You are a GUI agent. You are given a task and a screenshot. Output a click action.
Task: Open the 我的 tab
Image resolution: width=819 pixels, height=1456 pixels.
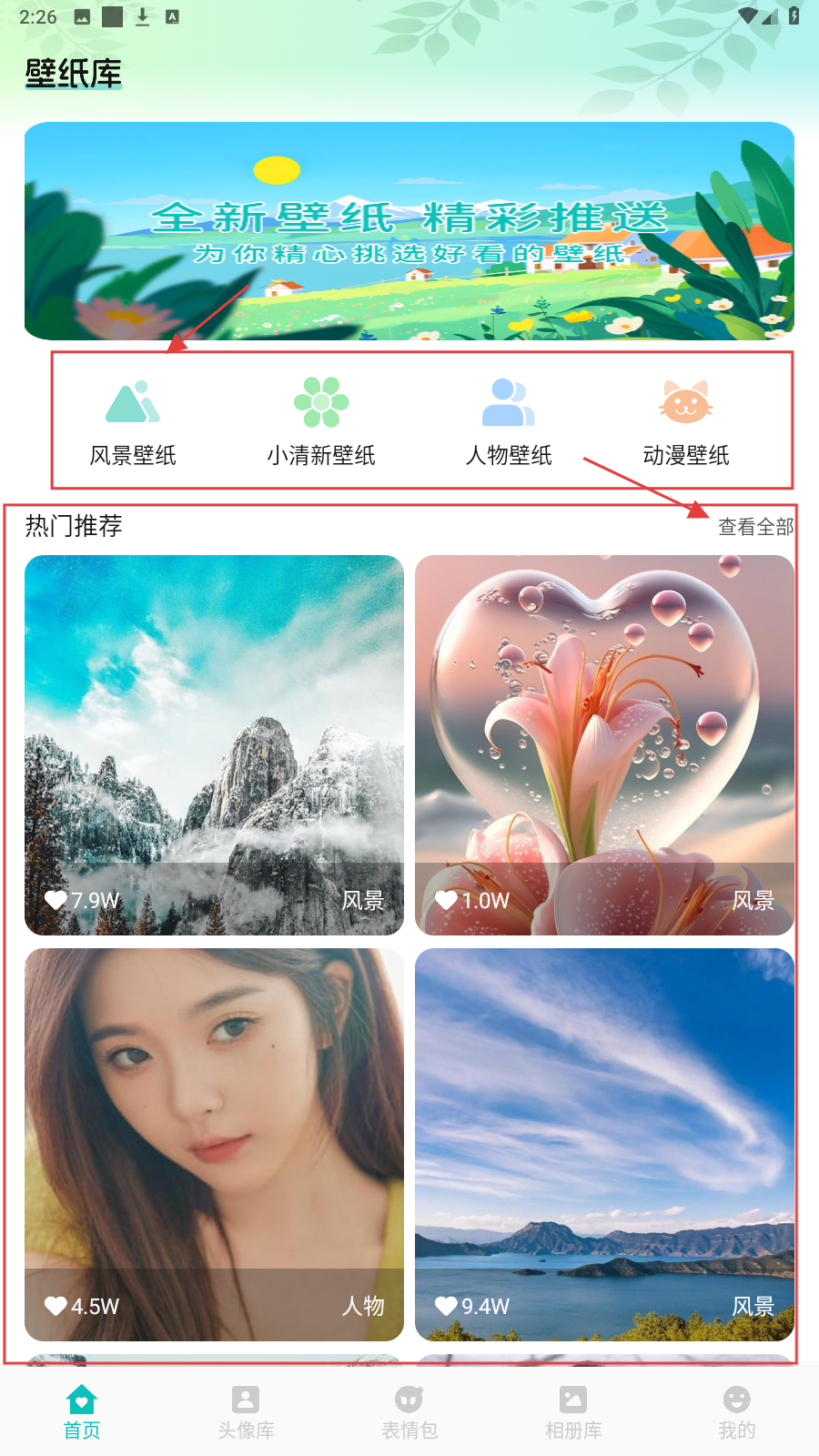coord(736,1411)
